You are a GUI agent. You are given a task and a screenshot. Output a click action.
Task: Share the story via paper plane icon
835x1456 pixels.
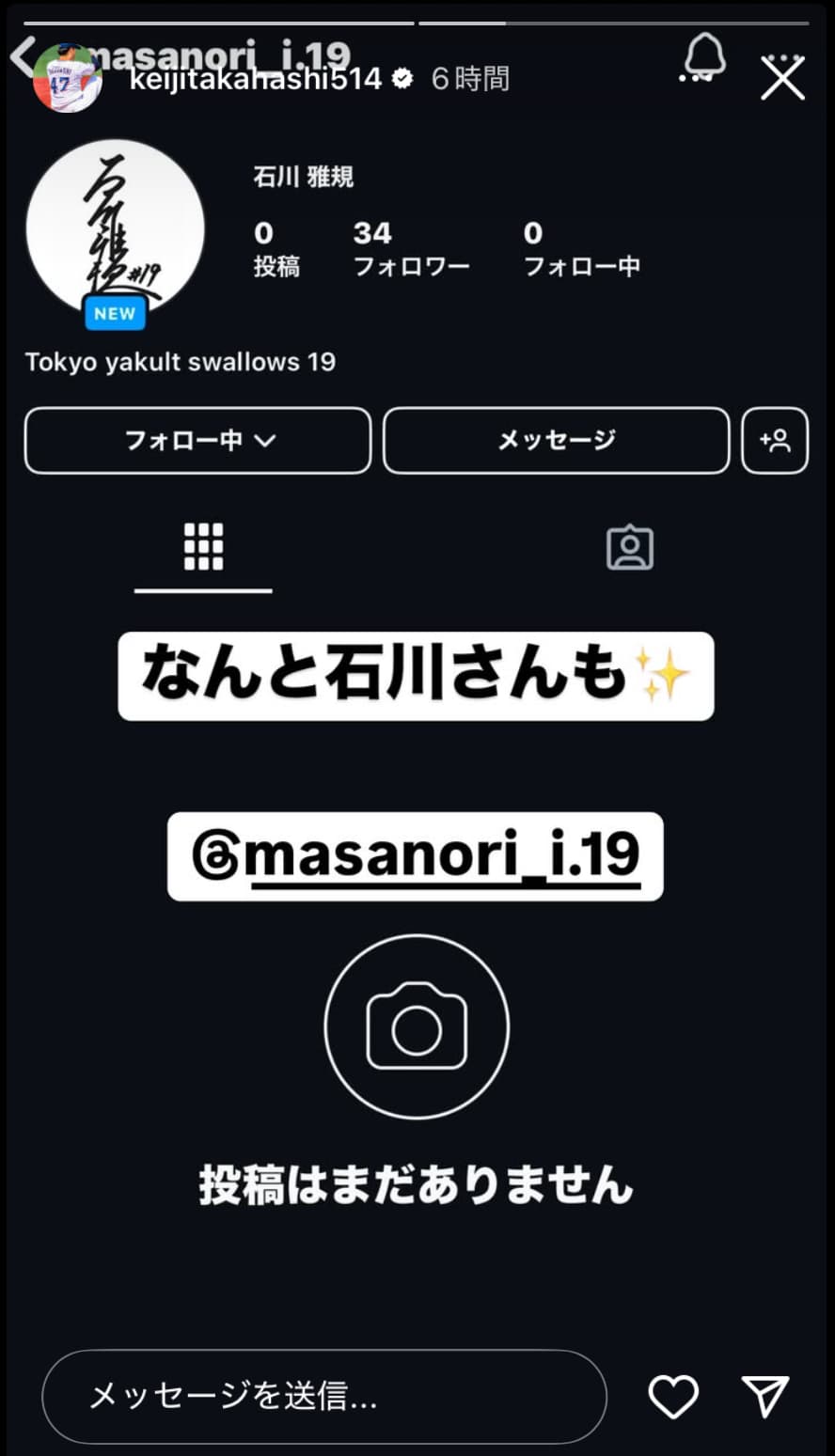pos(764,1397)
